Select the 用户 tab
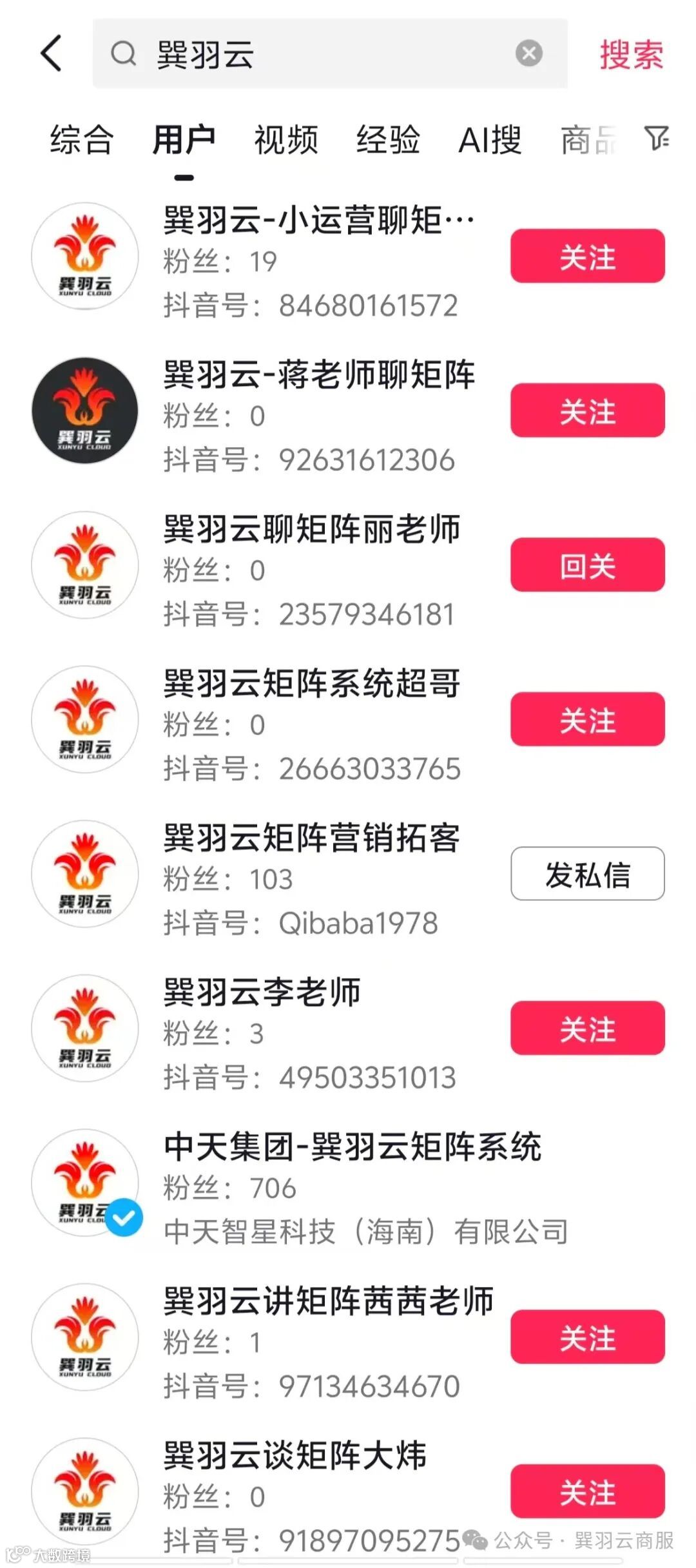Image resolution: width=696 pixels, height=1568 pixels. 184,140
